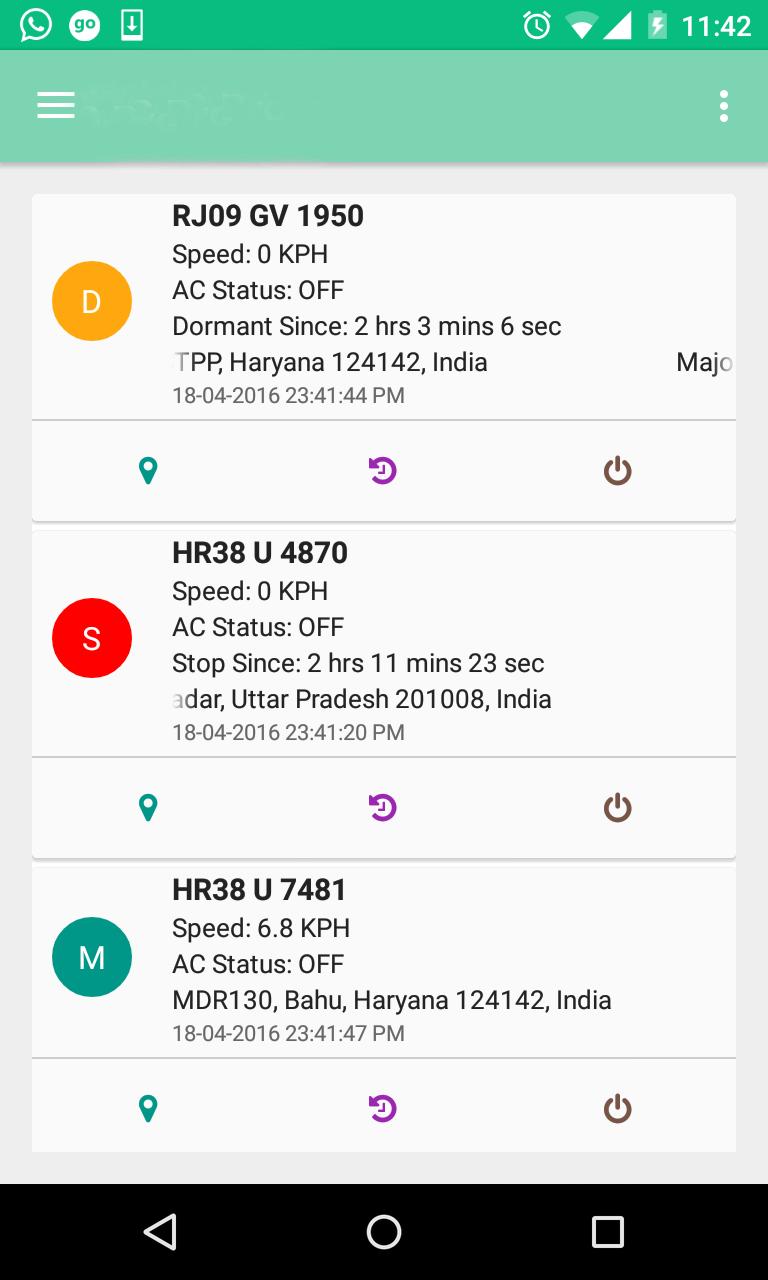Open vehicle RJ09 GV 1950 details

[x=383, y=305]
